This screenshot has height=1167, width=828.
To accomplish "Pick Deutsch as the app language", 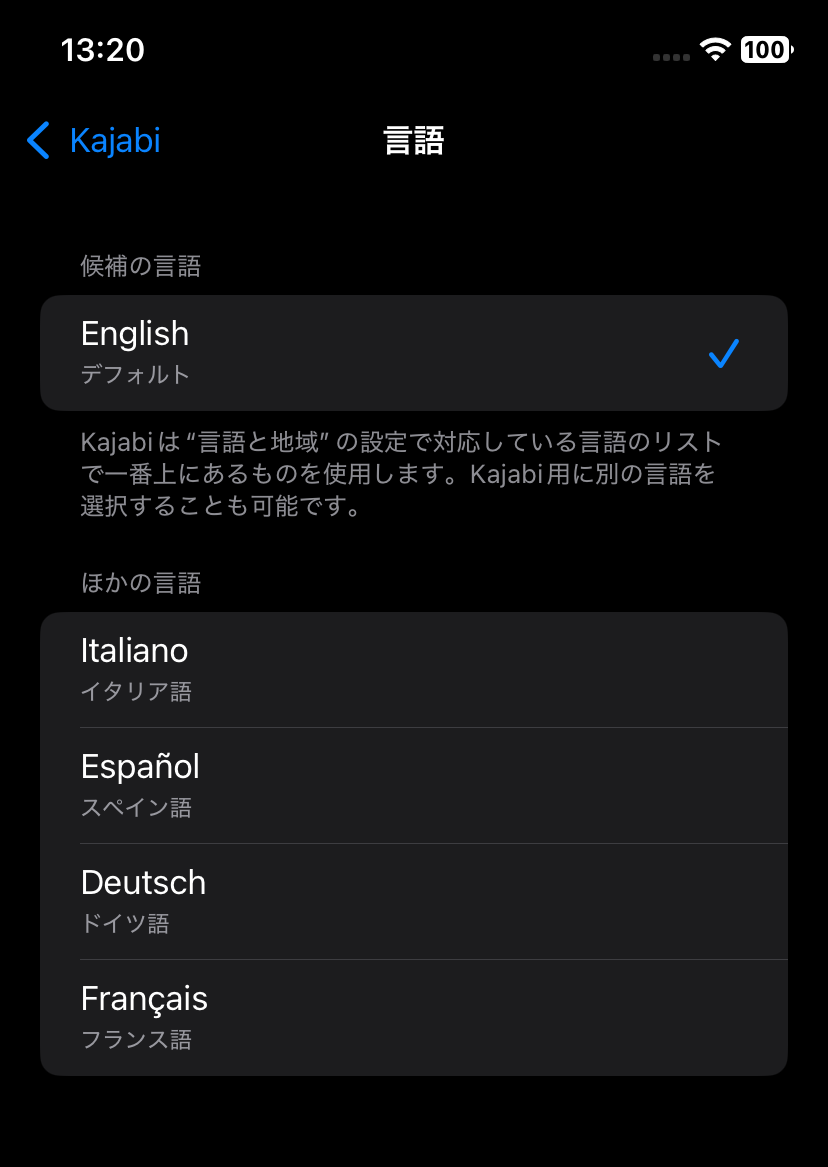I will 413,901.
